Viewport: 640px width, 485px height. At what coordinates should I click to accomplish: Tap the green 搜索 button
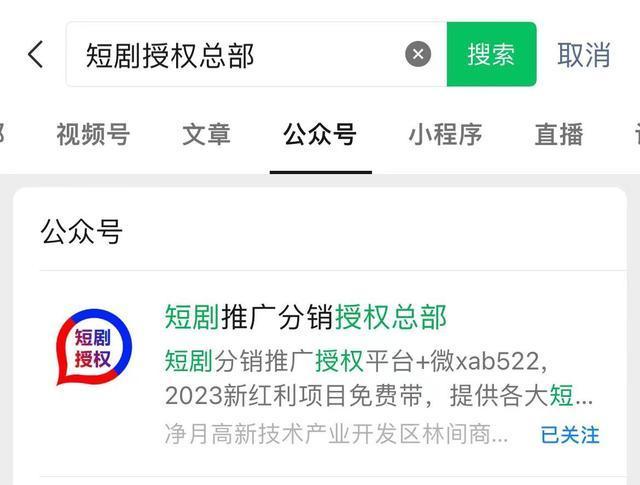point(491,55)
